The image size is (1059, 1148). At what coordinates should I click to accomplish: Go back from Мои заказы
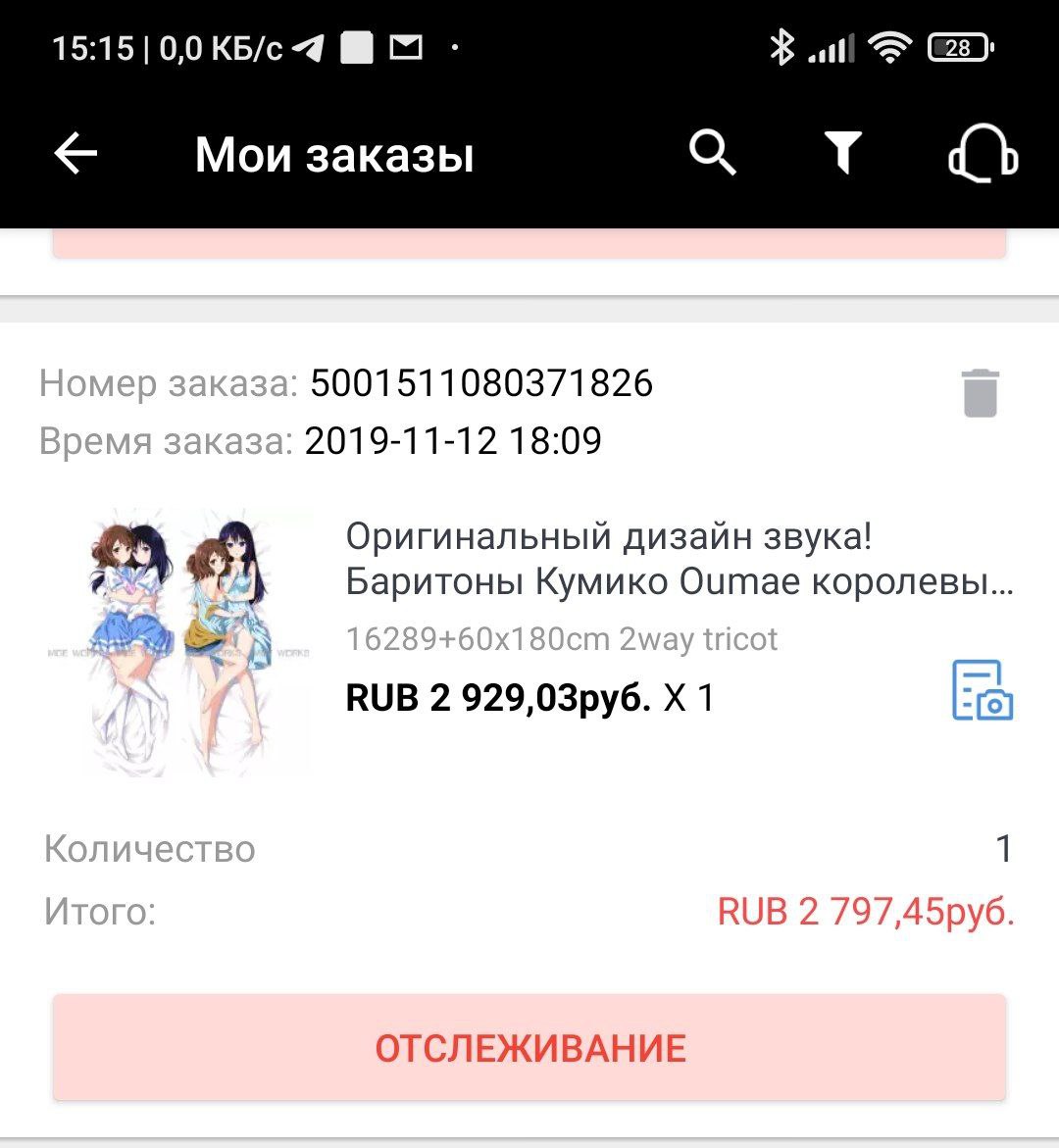click(x=76, y=154)
